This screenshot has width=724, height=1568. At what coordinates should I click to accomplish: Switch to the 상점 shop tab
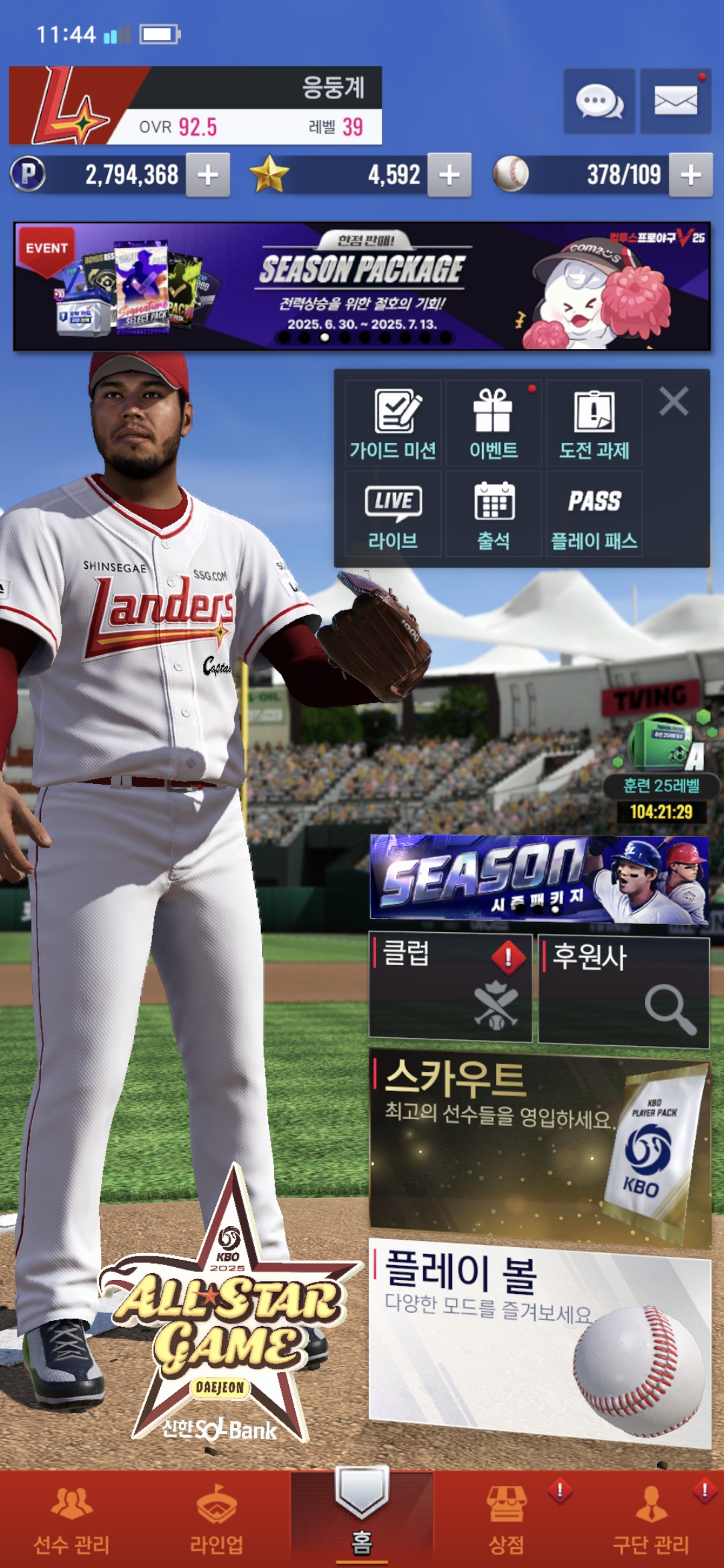click(506, 1521)
